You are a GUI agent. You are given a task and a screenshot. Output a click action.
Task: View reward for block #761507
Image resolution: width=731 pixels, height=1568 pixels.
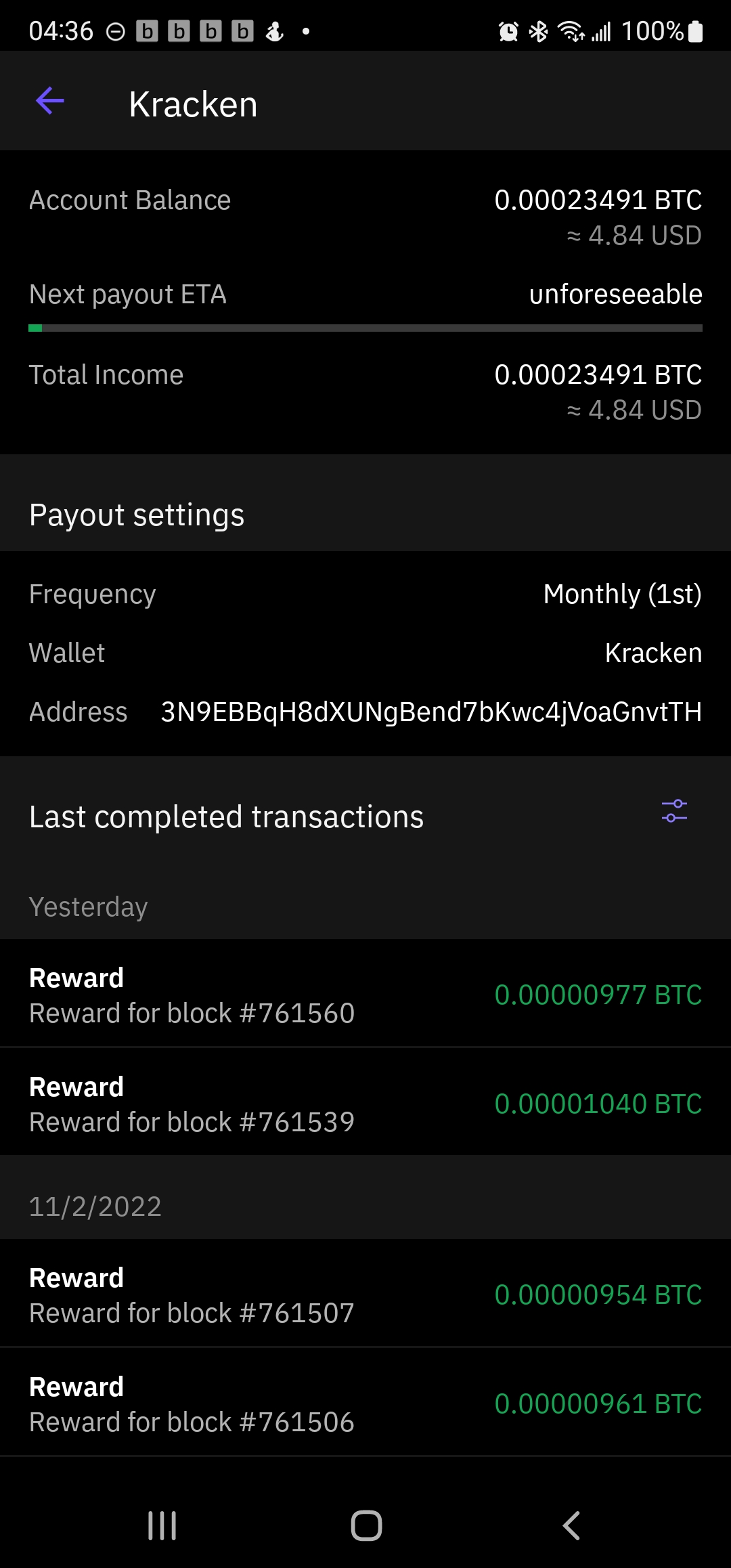coord(365,1294)
